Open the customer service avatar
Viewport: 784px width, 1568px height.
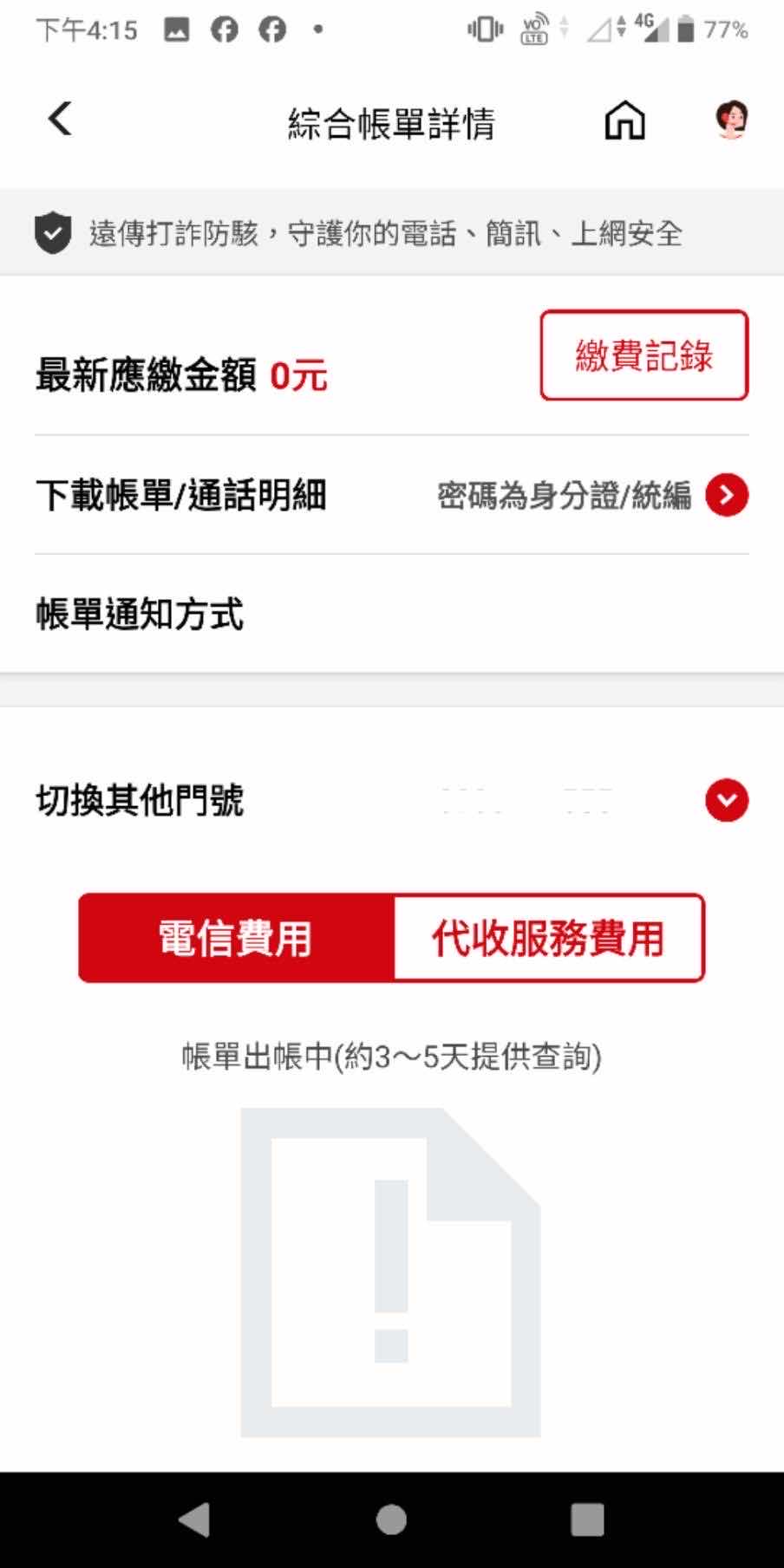[731, 120]
